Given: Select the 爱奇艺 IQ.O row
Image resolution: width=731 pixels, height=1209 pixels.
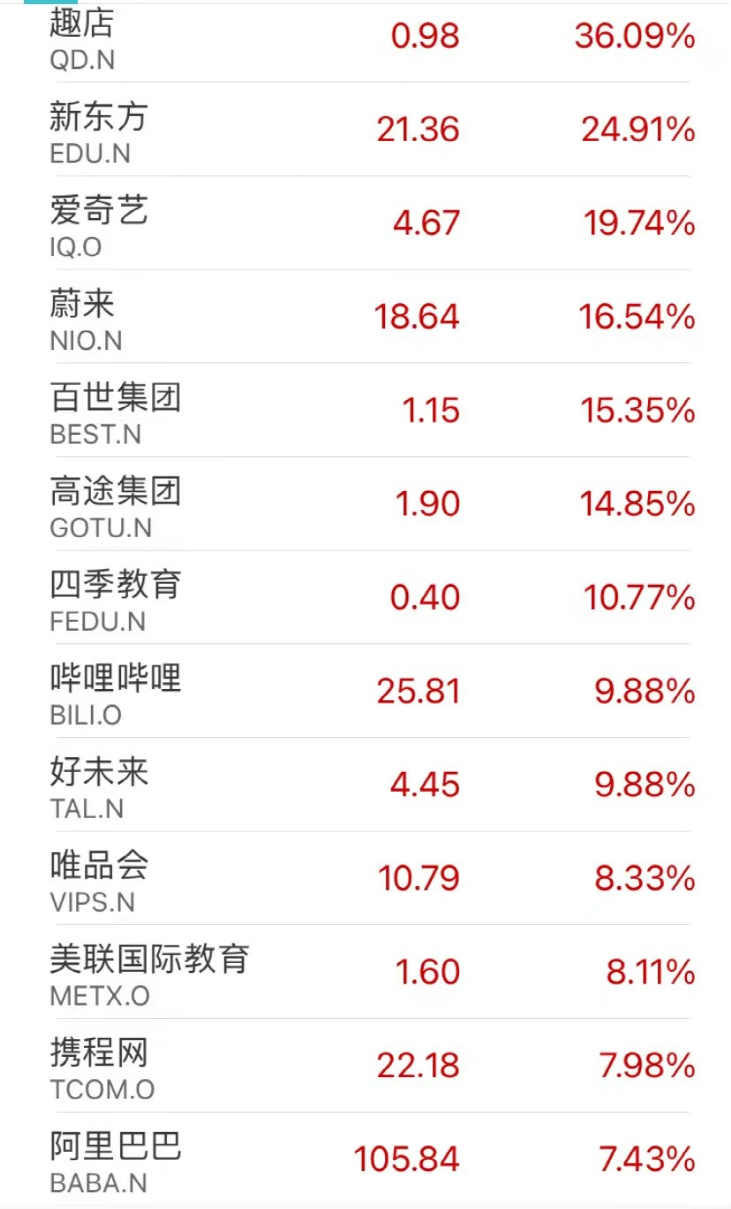Looking at the screenshot, I should coord(365,223).
